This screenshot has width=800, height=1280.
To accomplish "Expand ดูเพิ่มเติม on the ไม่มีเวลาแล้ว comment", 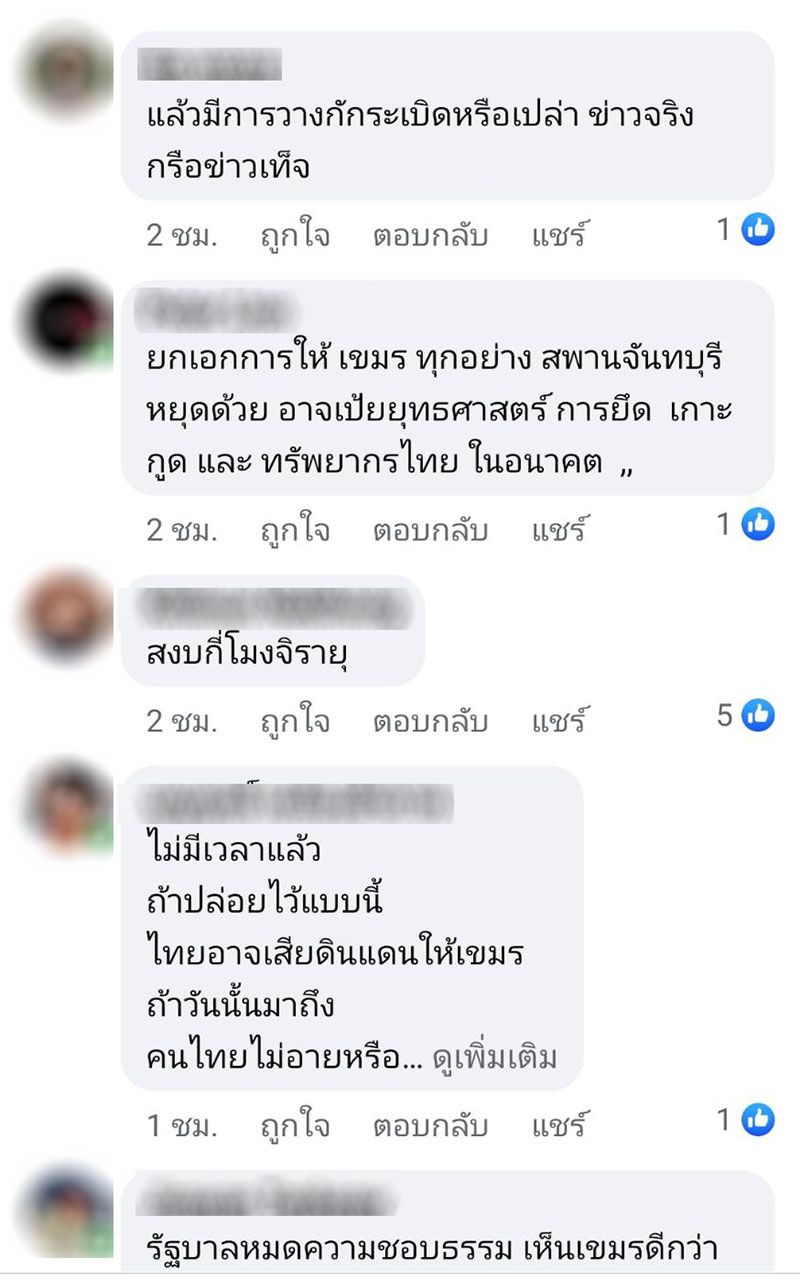I will [x=494, y=1057].
